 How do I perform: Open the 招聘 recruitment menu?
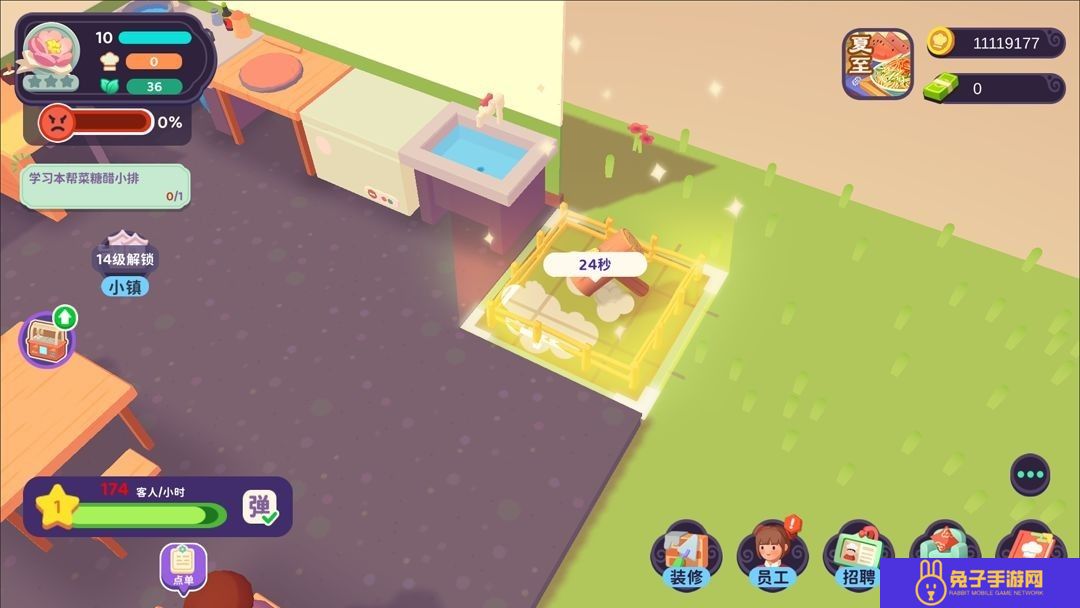pyautogui.click(x=858, y=555)
